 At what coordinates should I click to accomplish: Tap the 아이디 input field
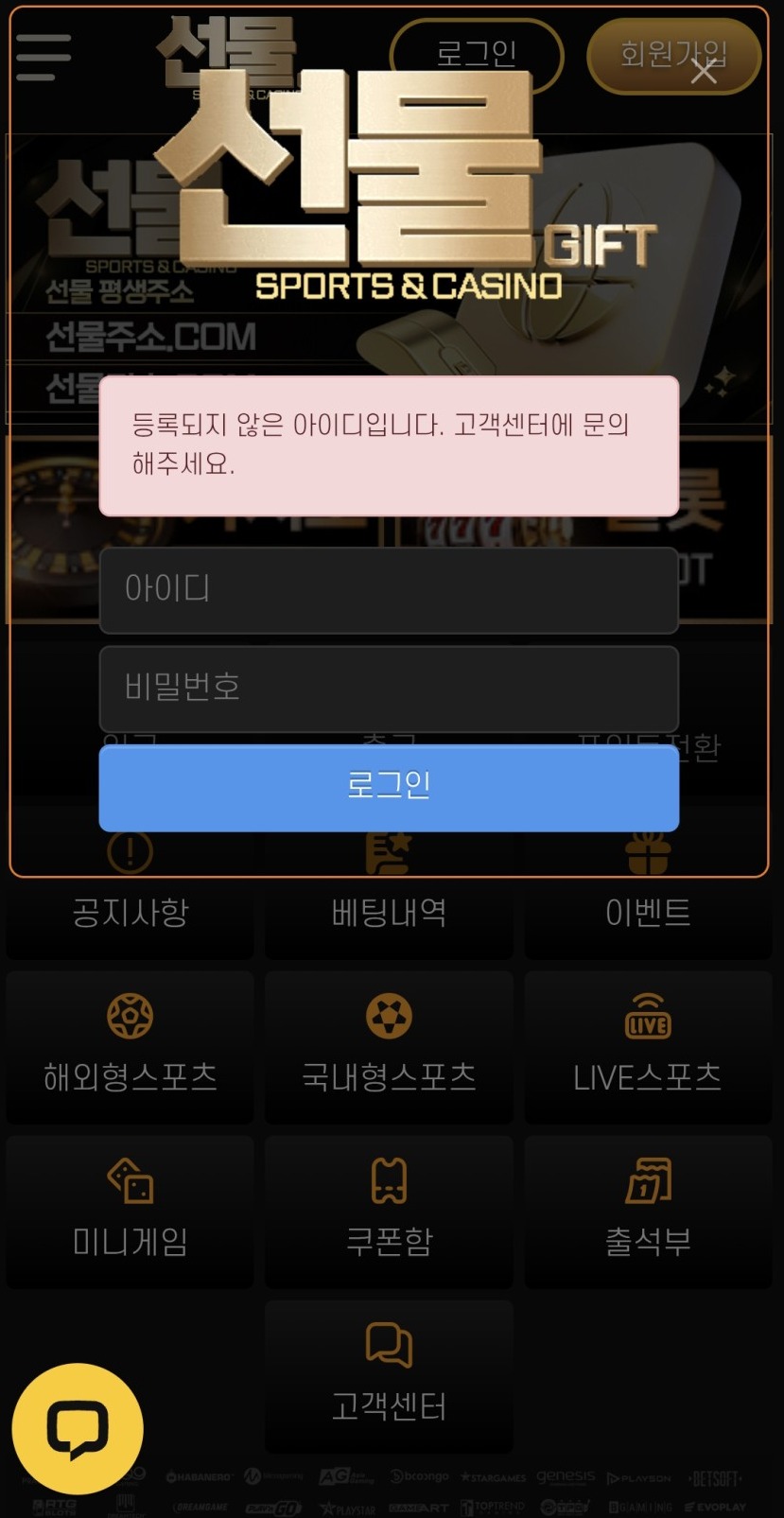(389, 589)
